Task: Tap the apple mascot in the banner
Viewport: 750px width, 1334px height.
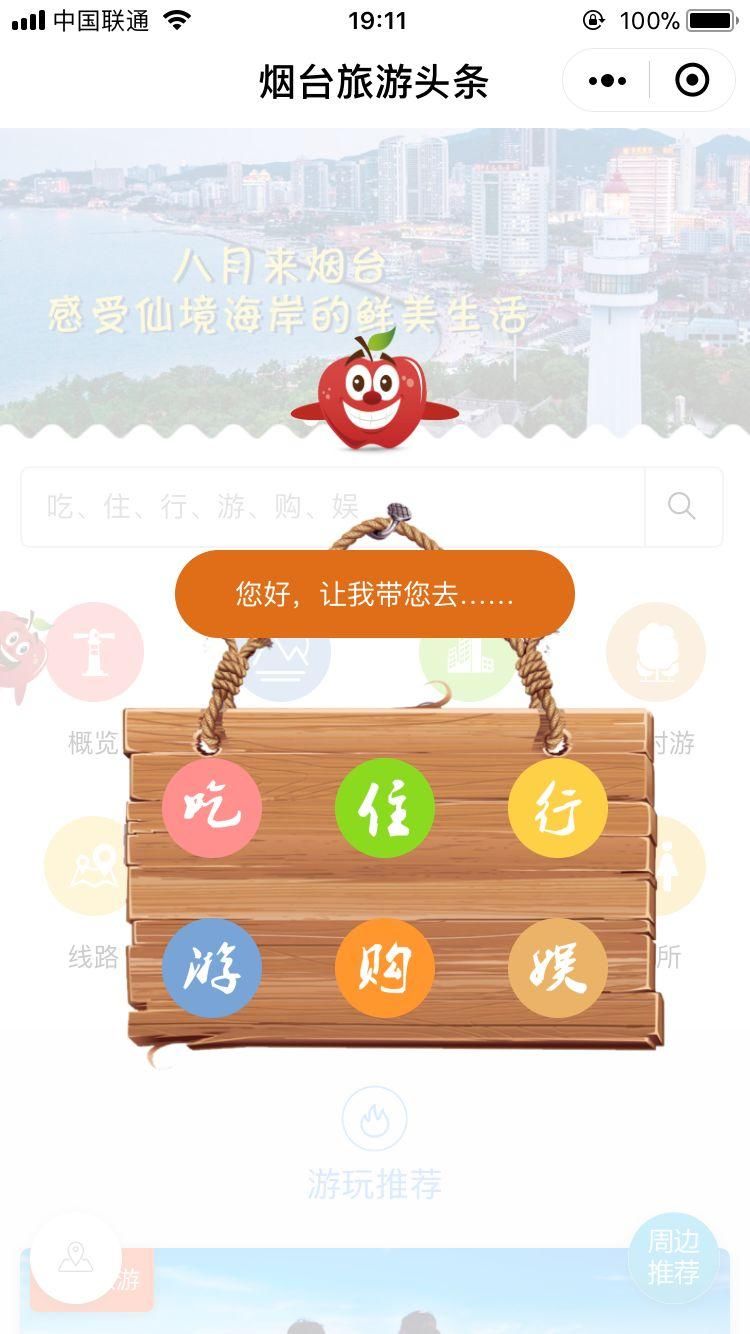Action: 372,390
